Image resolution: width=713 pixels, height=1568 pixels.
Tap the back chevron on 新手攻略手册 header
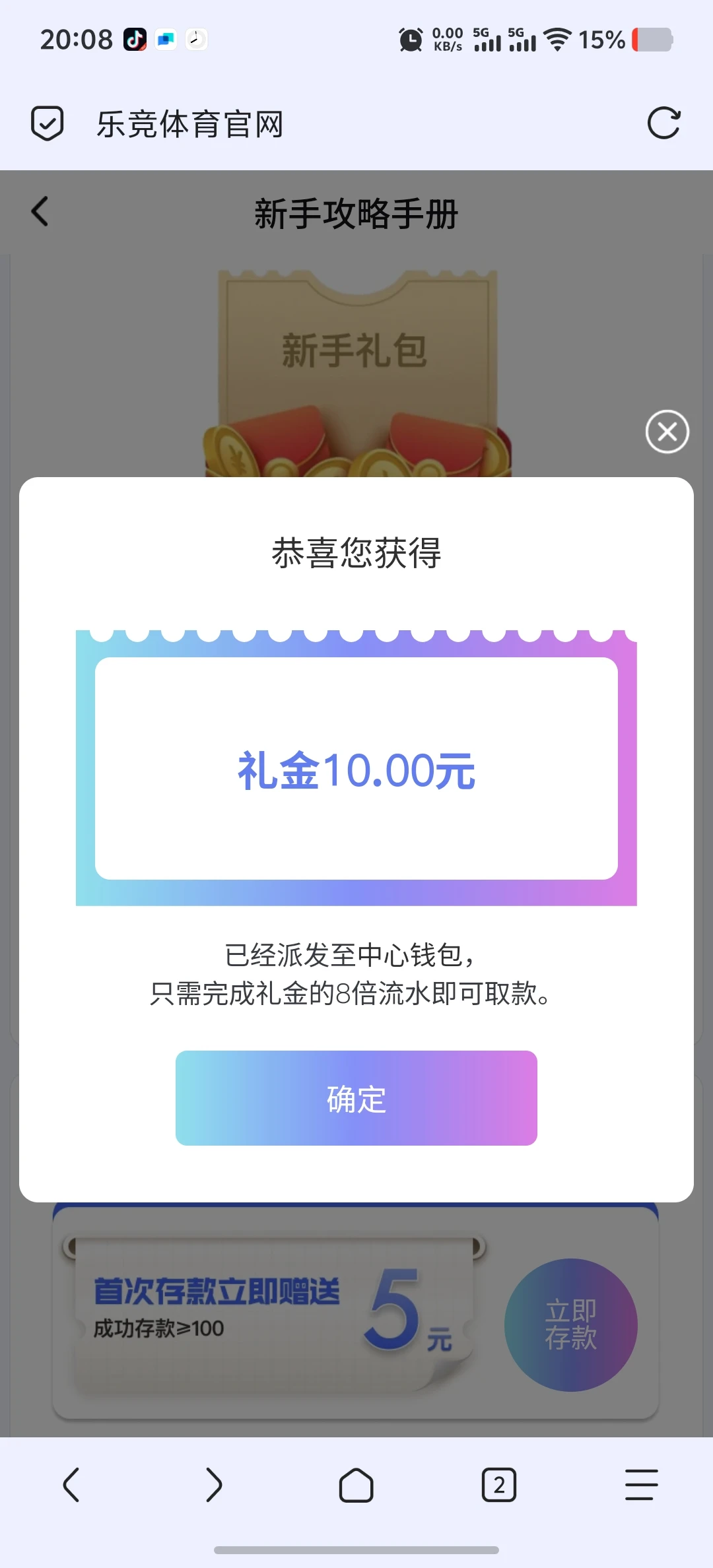click(x=40, y=211)
